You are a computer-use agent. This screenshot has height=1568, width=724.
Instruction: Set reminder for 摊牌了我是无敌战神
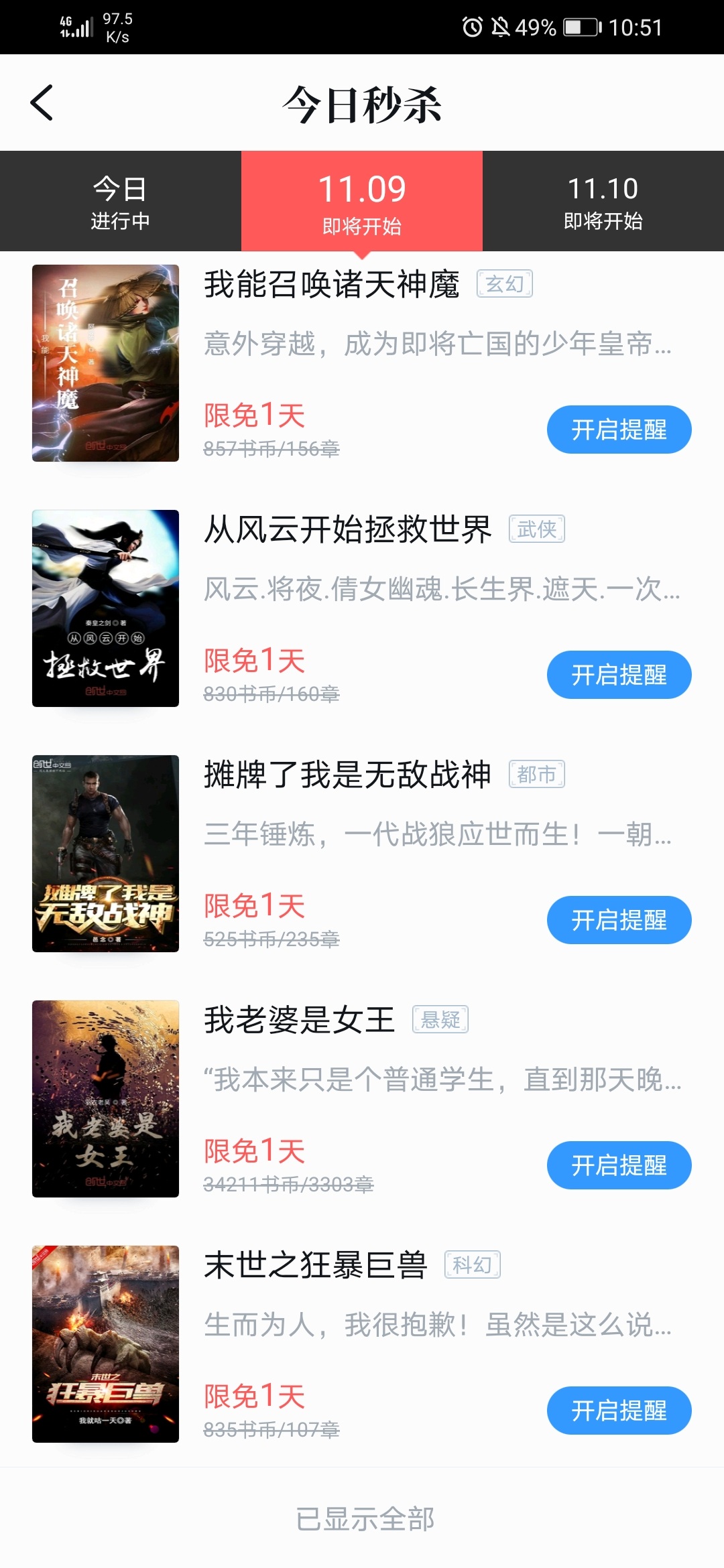619,920
